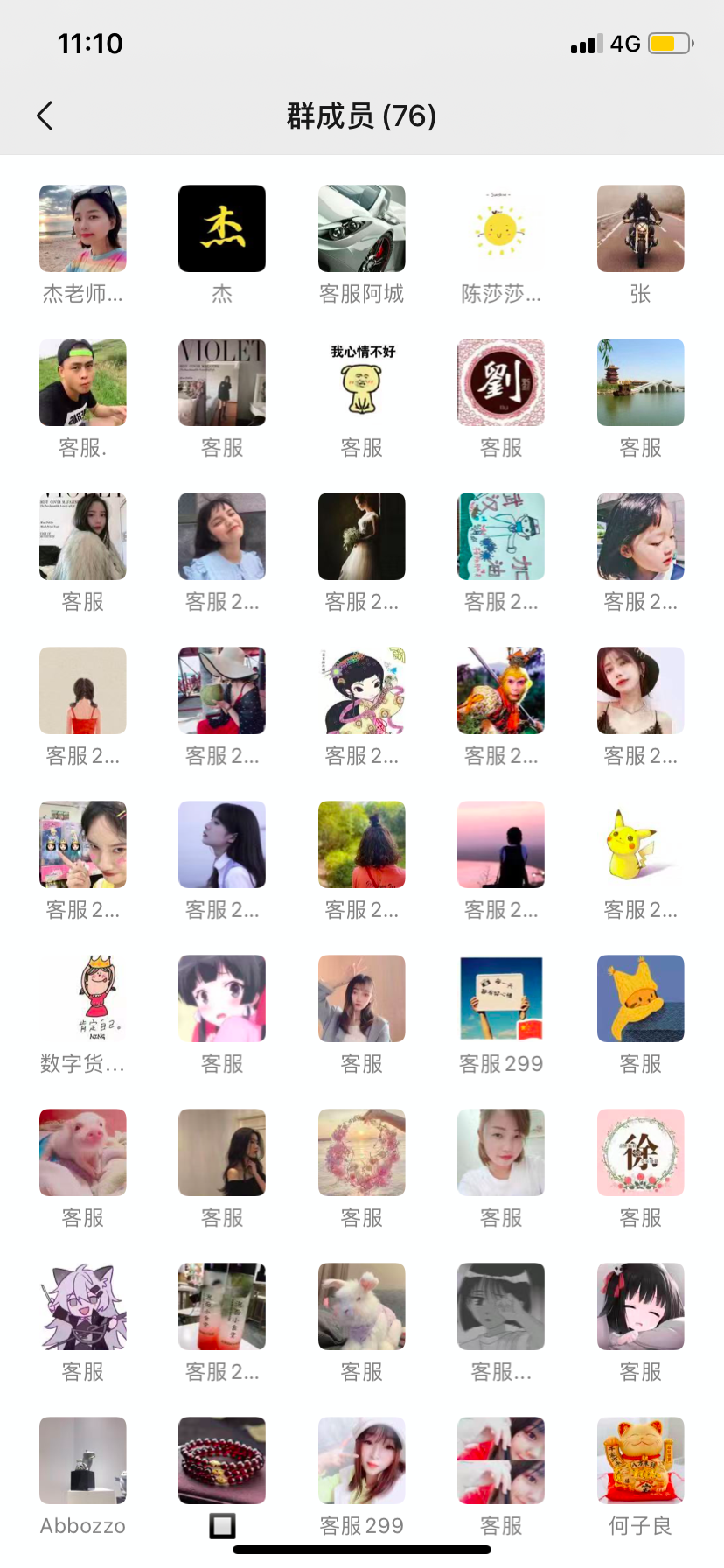Image resolution: width=724 pixels, height=1568 pixels.
Task: Open the 客服 member with the Monkey King avatar
Action: click(x=501, y=690)
